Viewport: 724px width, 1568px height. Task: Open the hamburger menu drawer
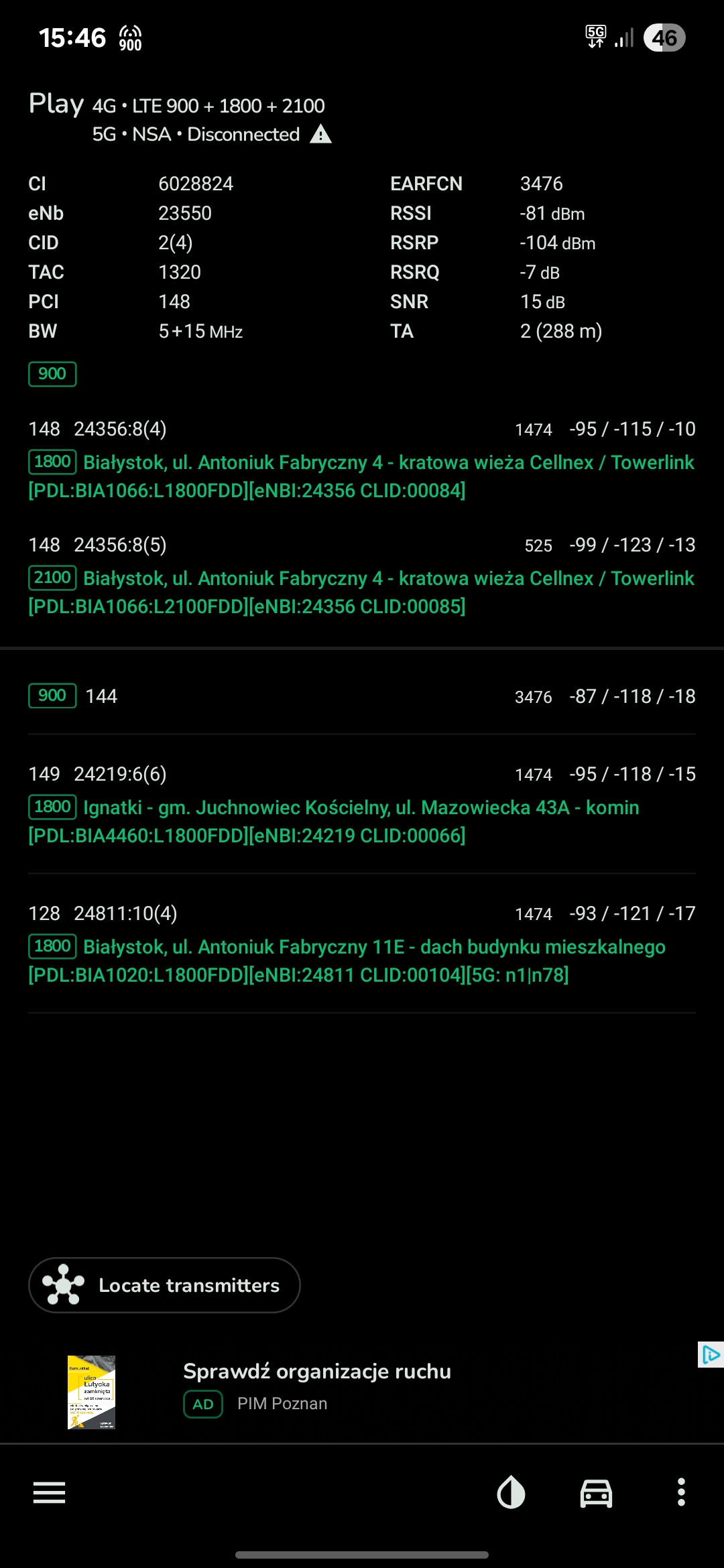pos(49,1492)
